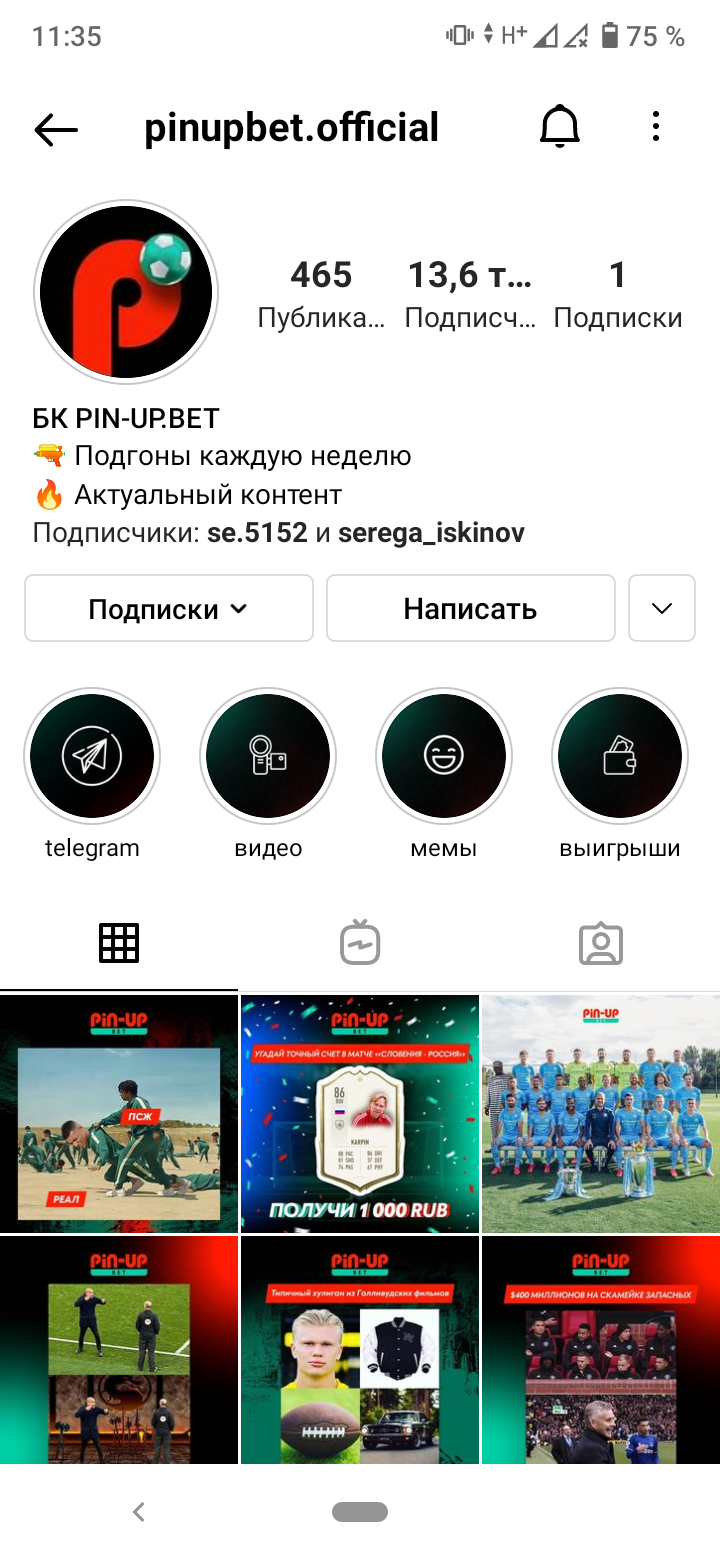Open the telegram story highlight
The height and width of the screenshot is (1560, 720).
(x=92, y=756)
